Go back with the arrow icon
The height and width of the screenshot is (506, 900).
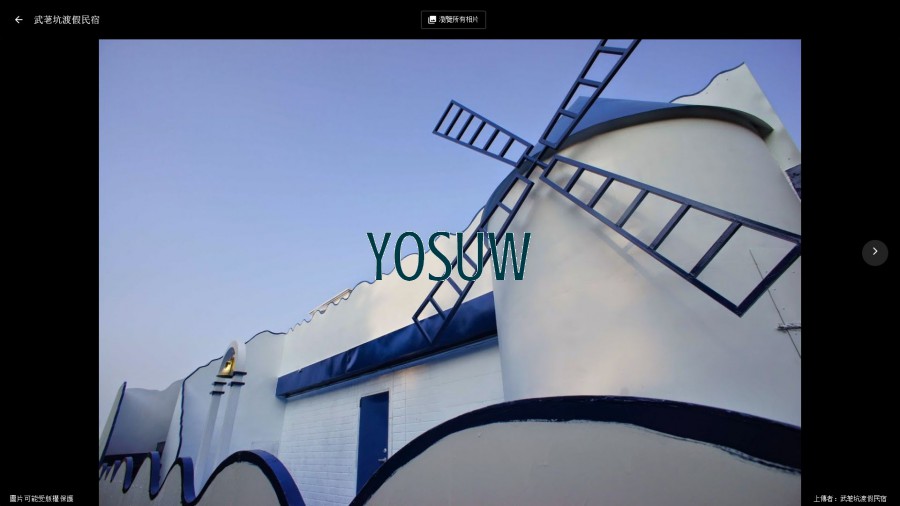coord(18,19)
